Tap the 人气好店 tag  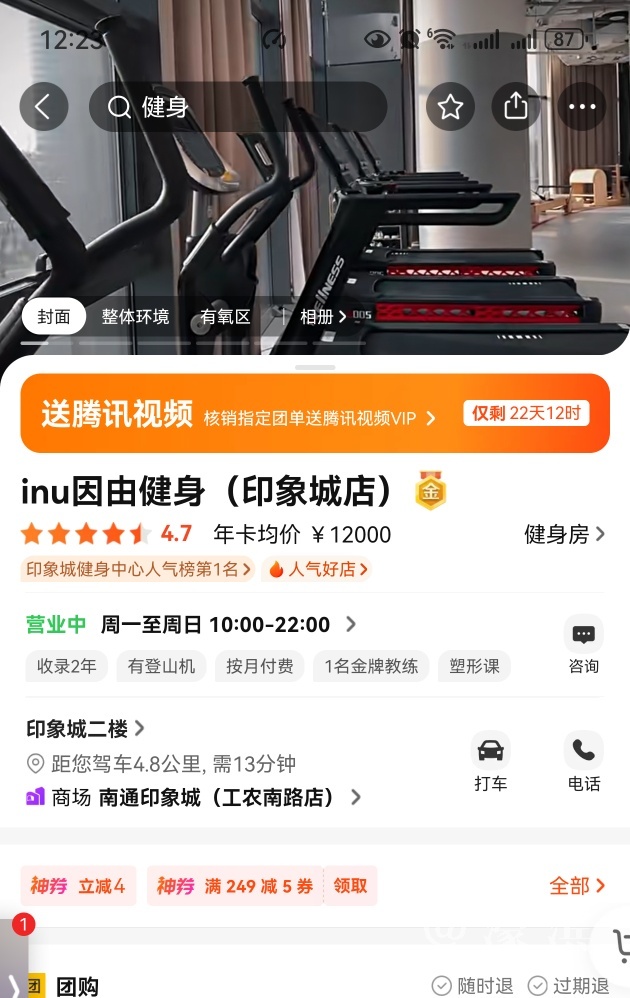(317, 569)
